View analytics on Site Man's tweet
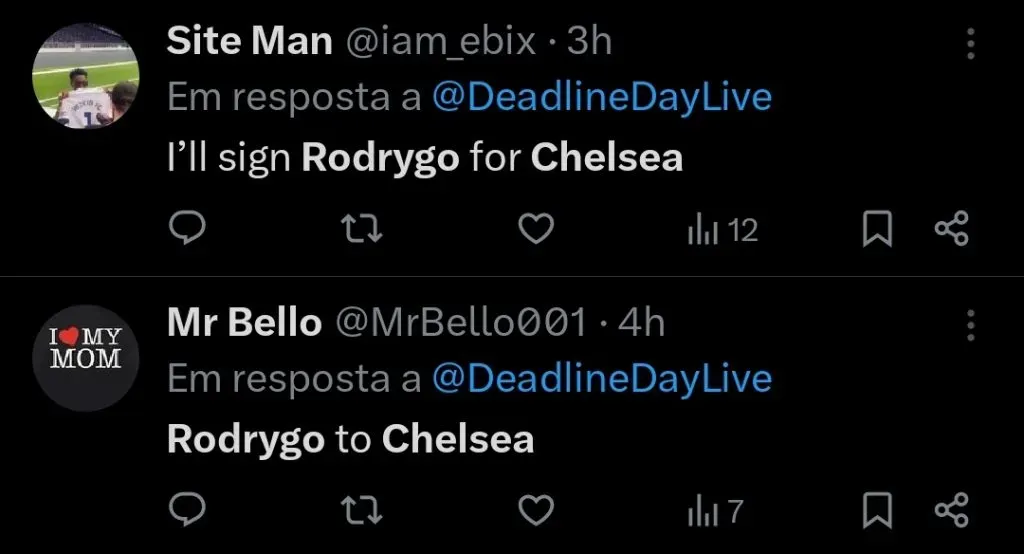Viewport: 1024px width, 554px height. (722, 231)
